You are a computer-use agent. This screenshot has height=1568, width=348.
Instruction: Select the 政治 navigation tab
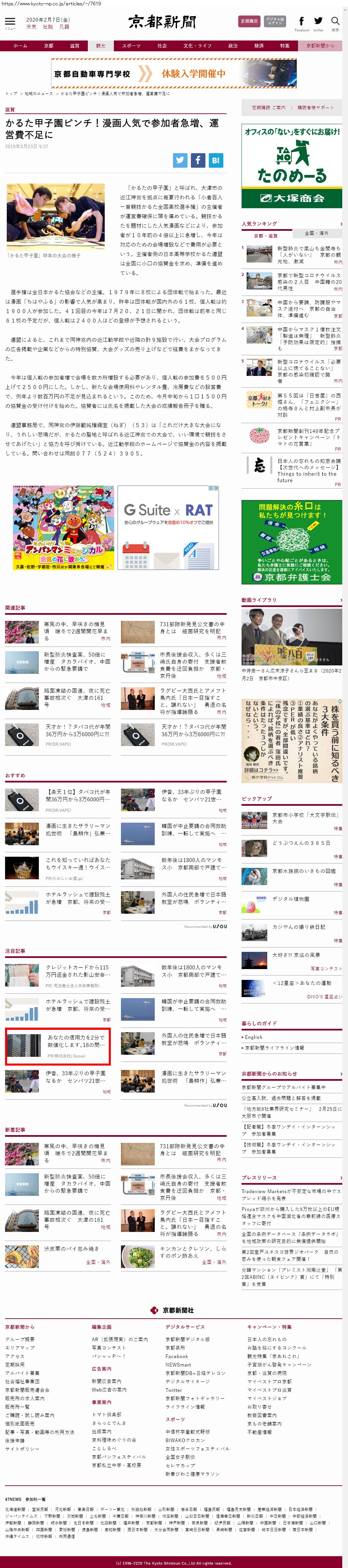(x=233, y=46)
